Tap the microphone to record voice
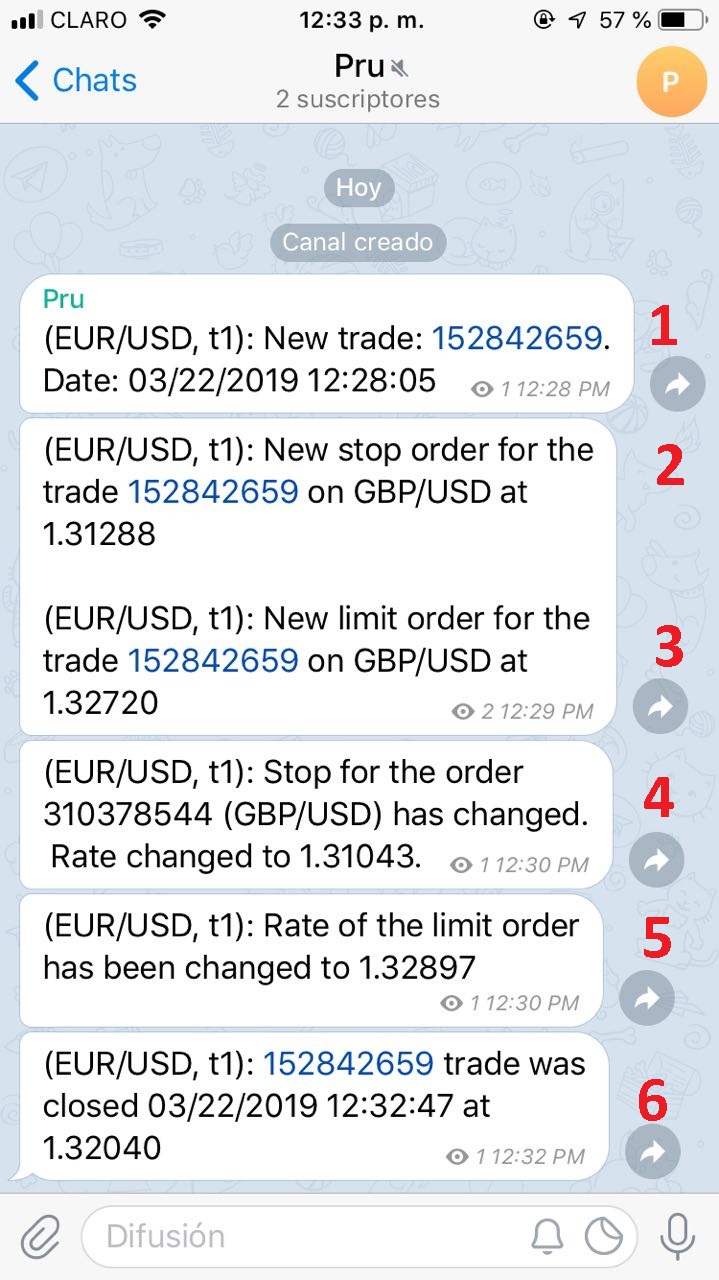The image size is (719, 1280). pyautogui.click(x=678, y=1236)
